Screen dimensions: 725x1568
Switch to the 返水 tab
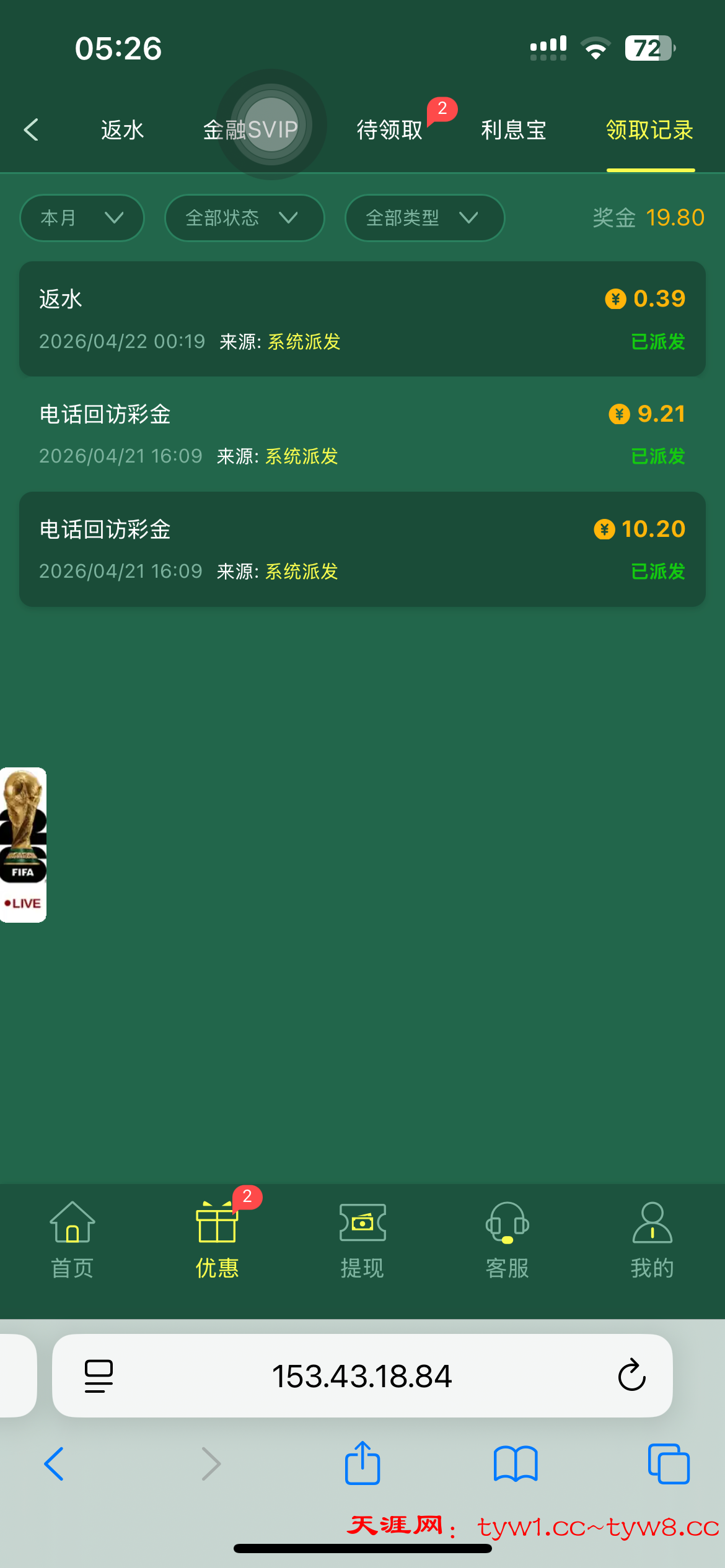(x=122, y=130)
